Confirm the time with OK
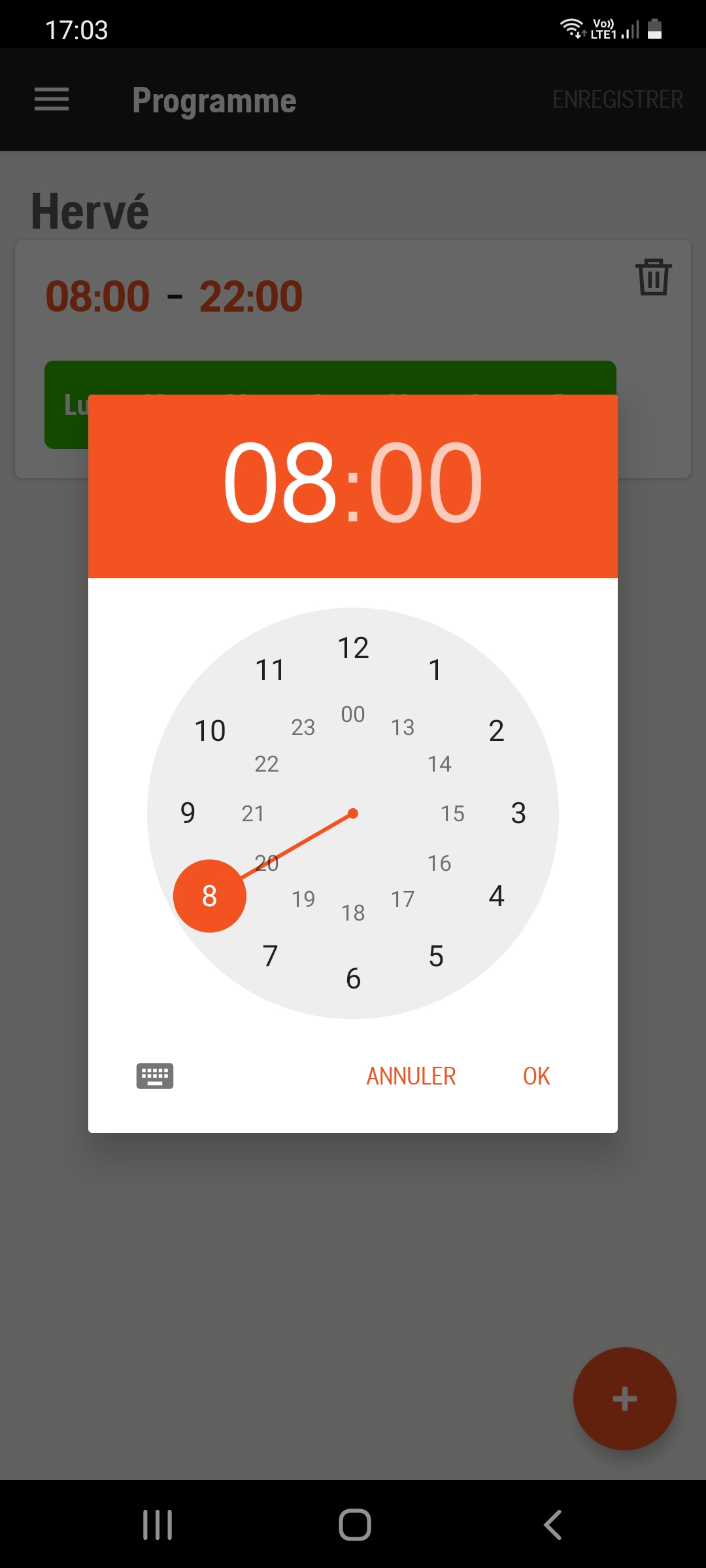The image size is (706, 1568). 536,1076
